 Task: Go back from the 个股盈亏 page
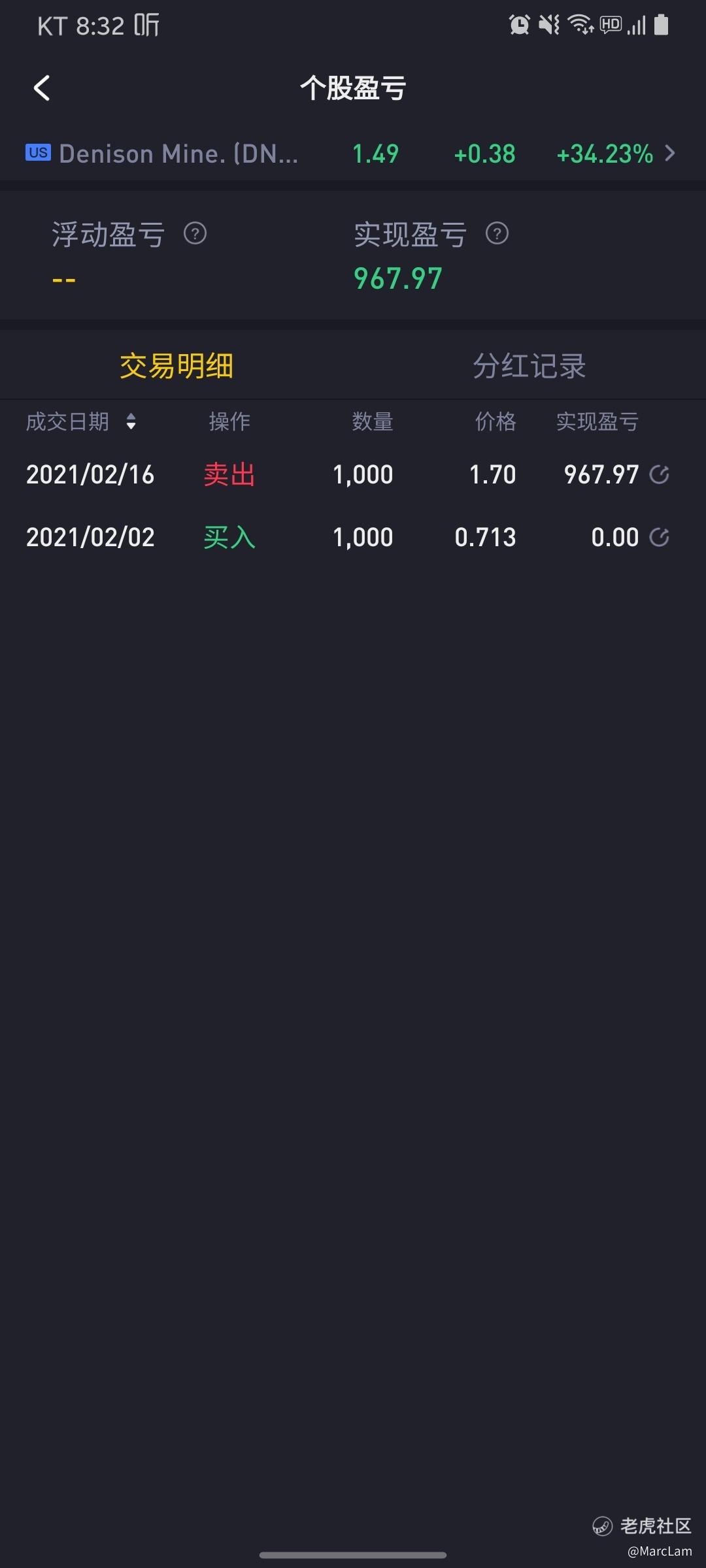(x=42, y=88)
